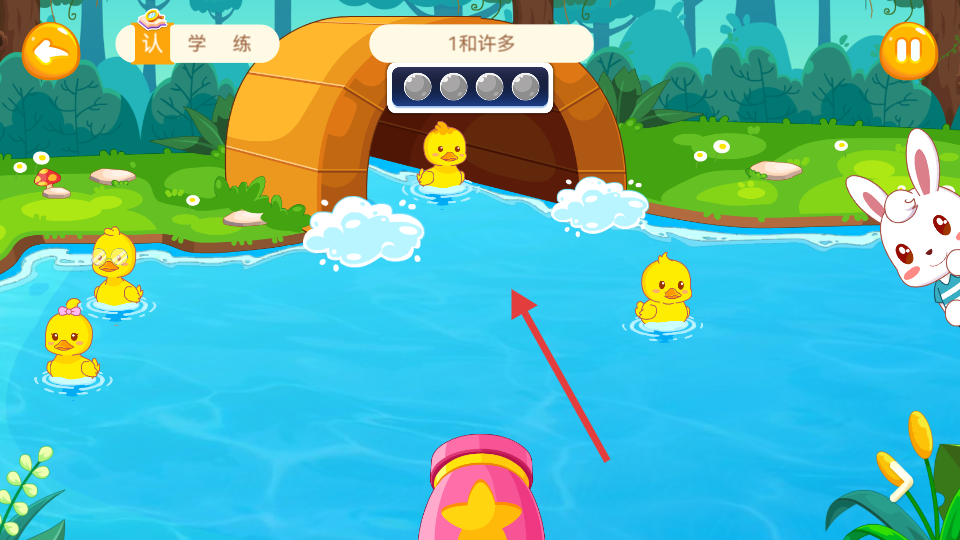Switch to the 练 tab
This screenshot has width=960, height=540.
[x=241, y=45]
